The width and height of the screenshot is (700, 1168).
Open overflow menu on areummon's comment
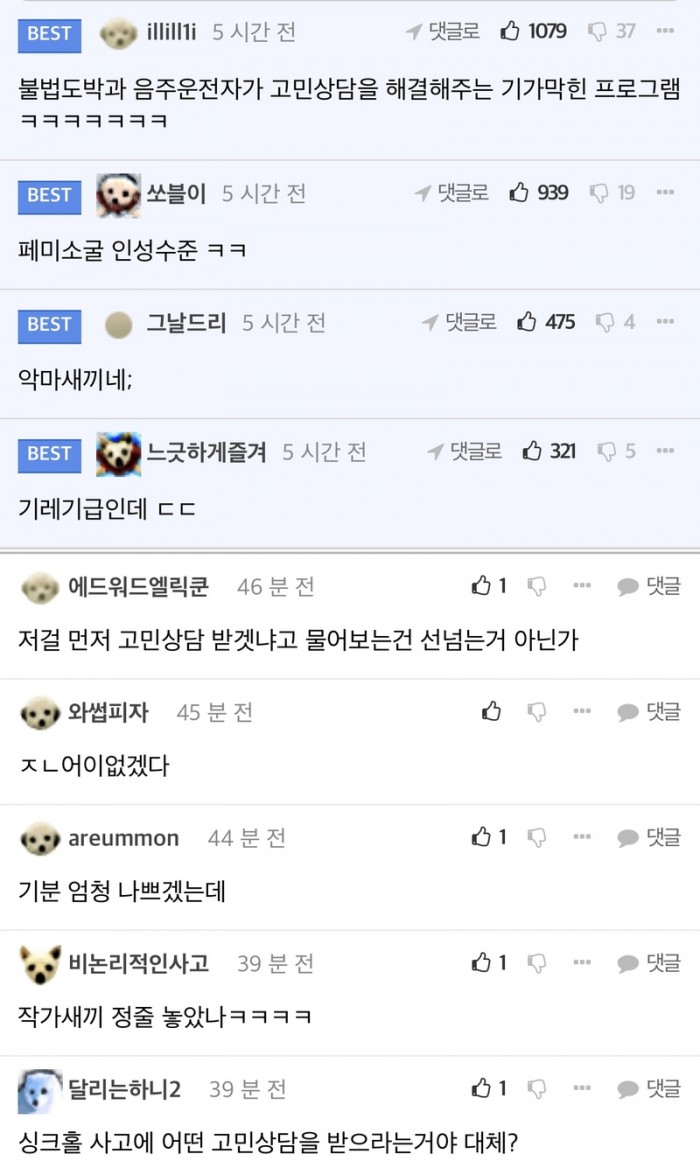pos(582,837)
